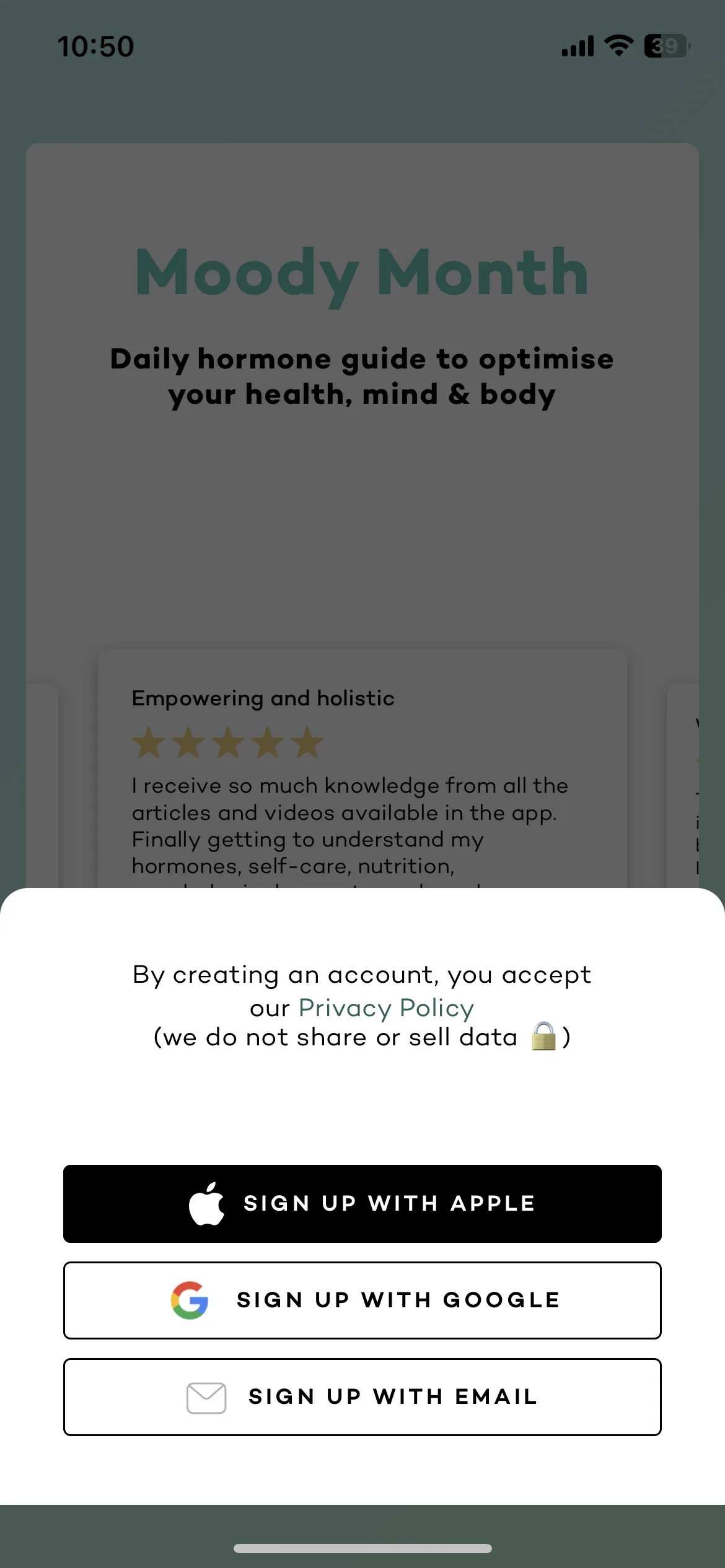Open the Privacy Policy link
The width and height of the screenshot is (725, 1568).
click(x=386, y=1008)
